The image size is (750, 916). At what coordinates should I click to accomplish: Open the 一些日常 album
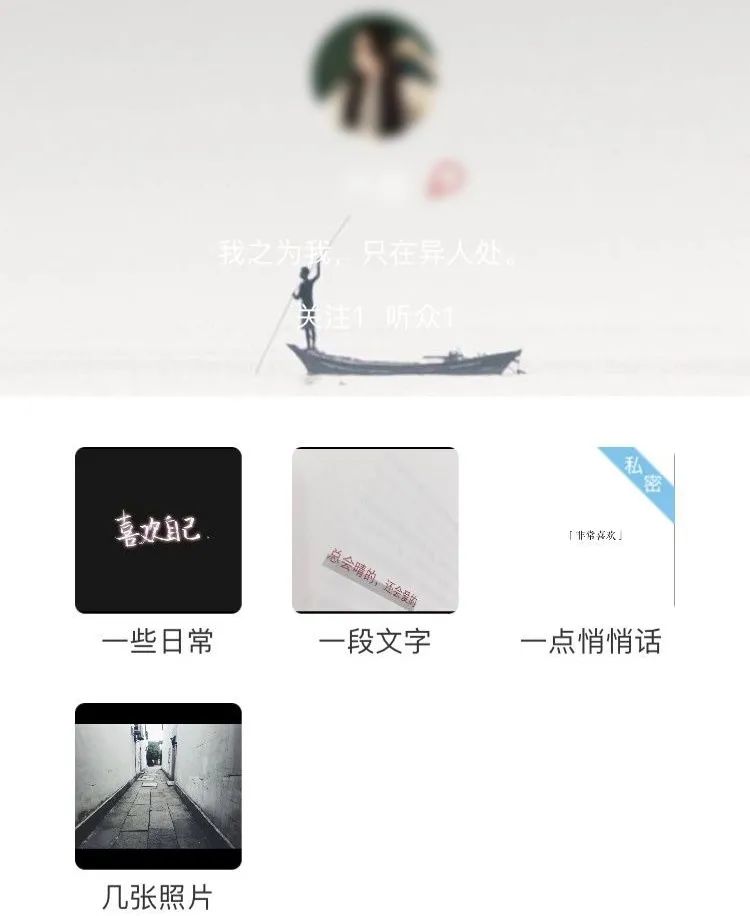pyautogui.click(x=158, y=530)
